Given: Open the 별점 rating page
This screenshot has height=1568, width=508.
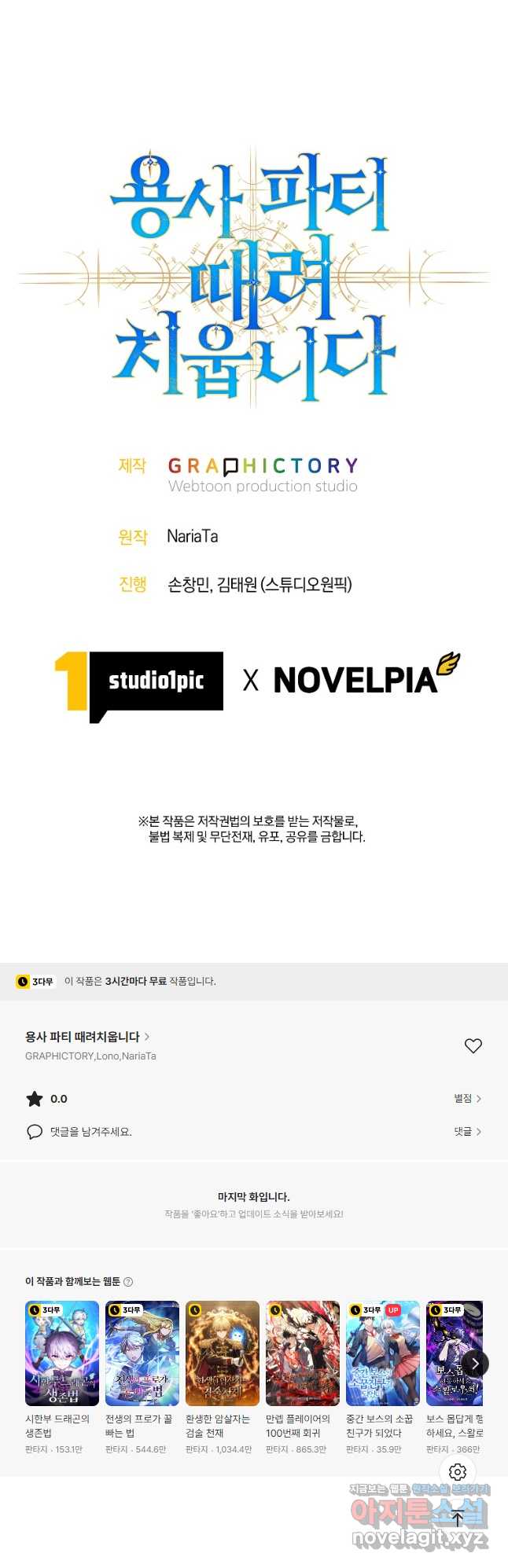Looking at the screenshot, I should [467, 1098].
